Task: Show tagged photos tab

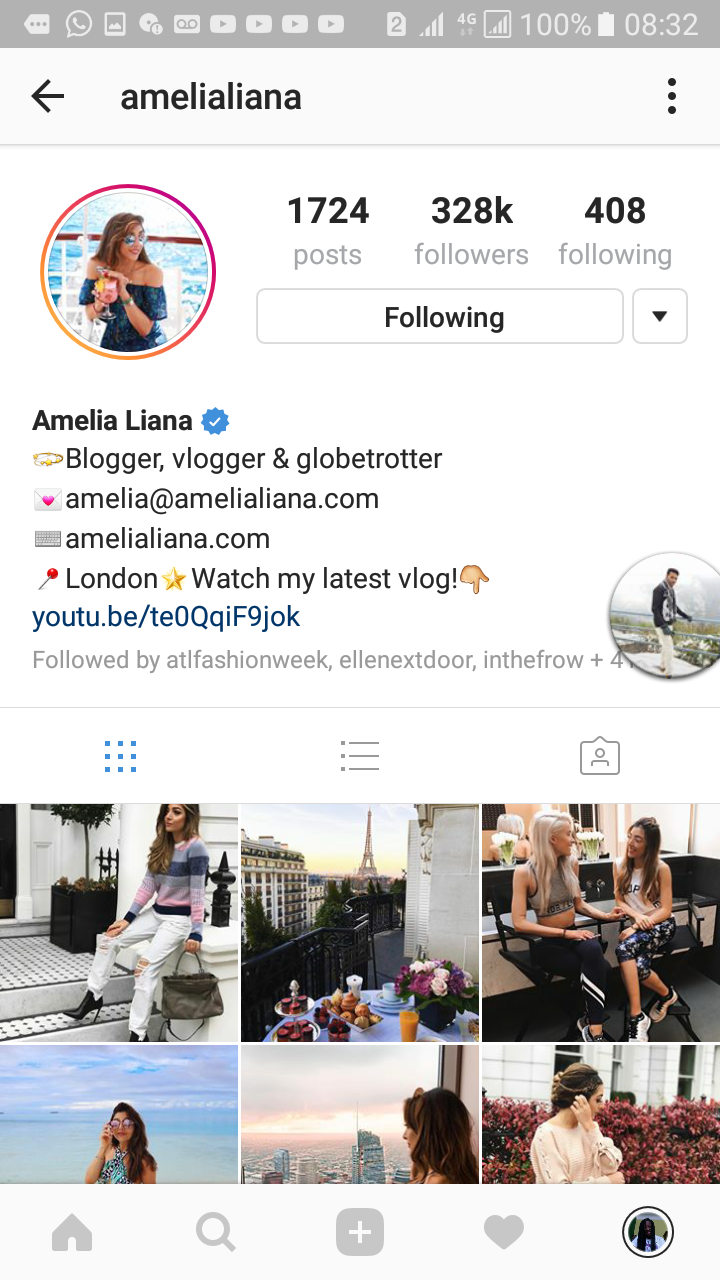Action: coord(600,756)
